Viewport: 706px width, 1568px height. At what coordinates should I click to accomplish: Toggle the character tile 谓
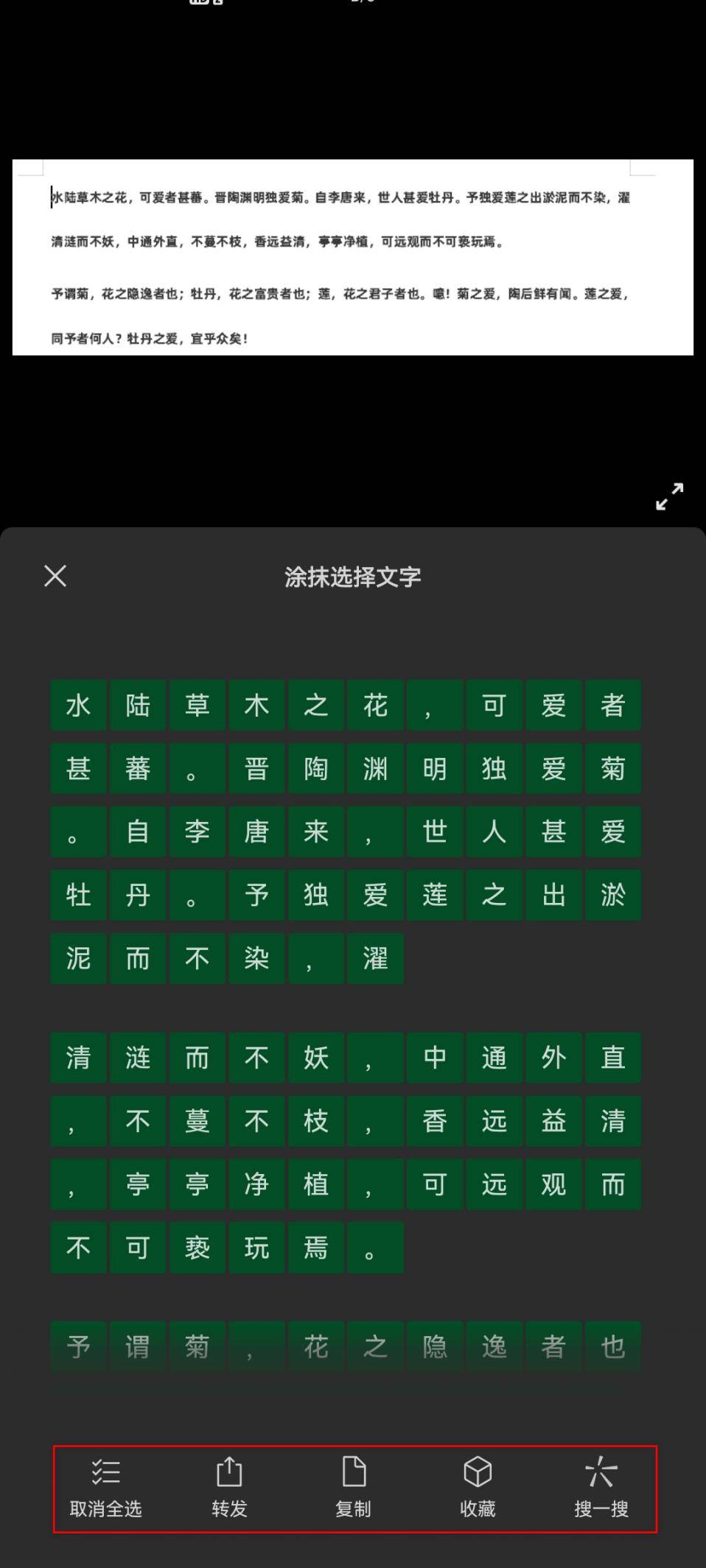(x=138, y=1347)
